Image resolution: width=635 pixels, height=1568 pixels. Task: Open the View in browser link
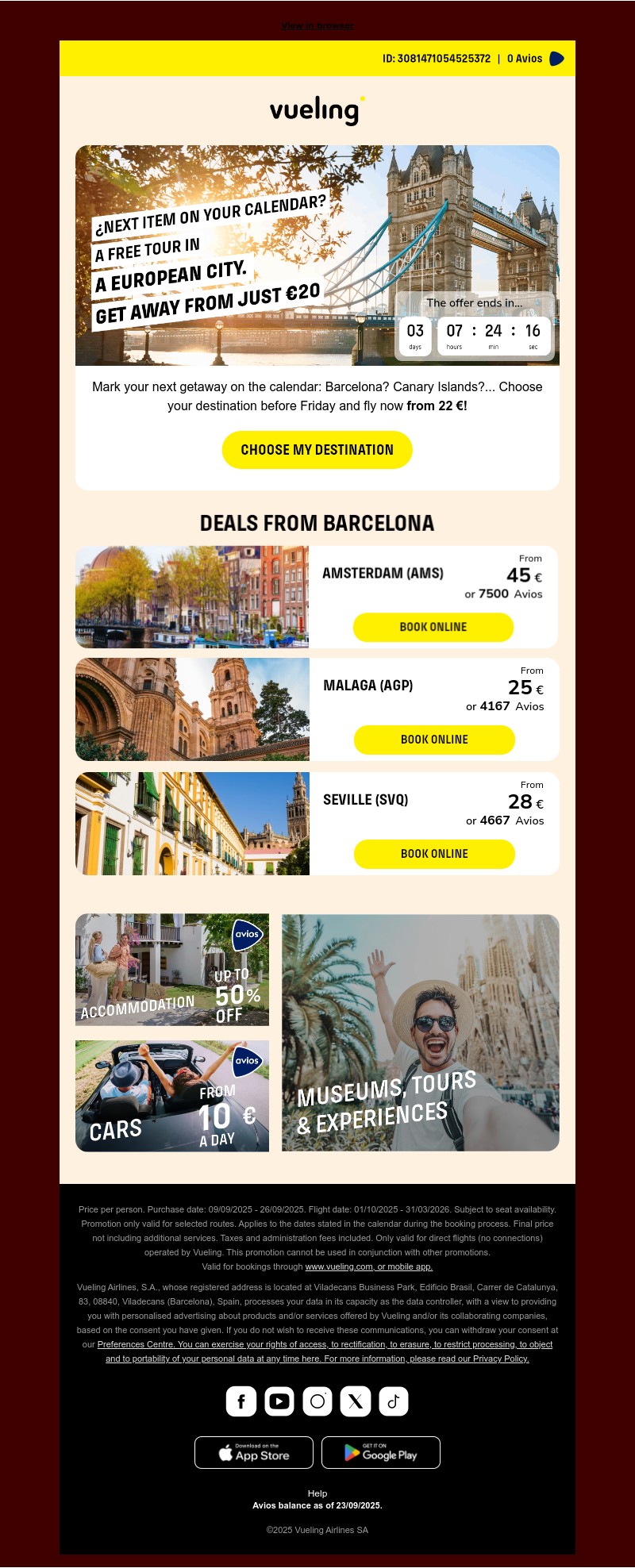(317, 25)
